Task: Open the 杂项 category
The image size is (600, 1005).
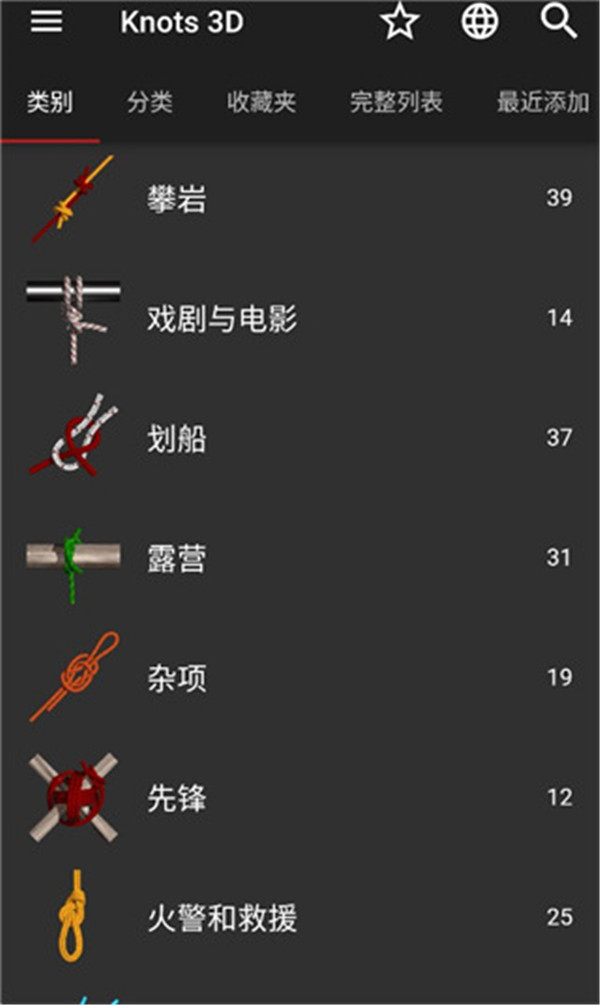Action: [x=300, y=679]
